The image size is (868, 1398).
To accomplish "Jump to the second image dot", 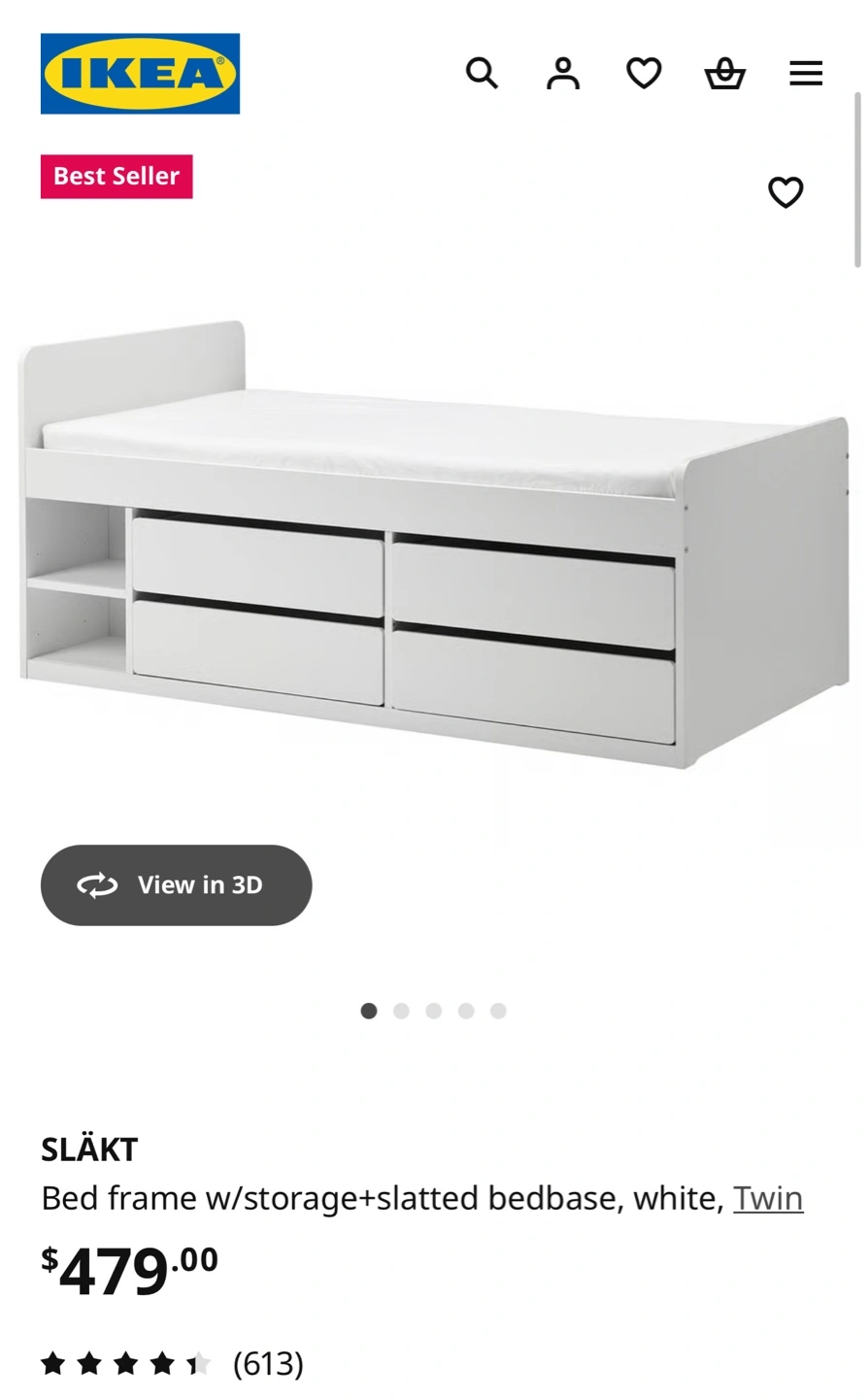I will point(401,1011).
